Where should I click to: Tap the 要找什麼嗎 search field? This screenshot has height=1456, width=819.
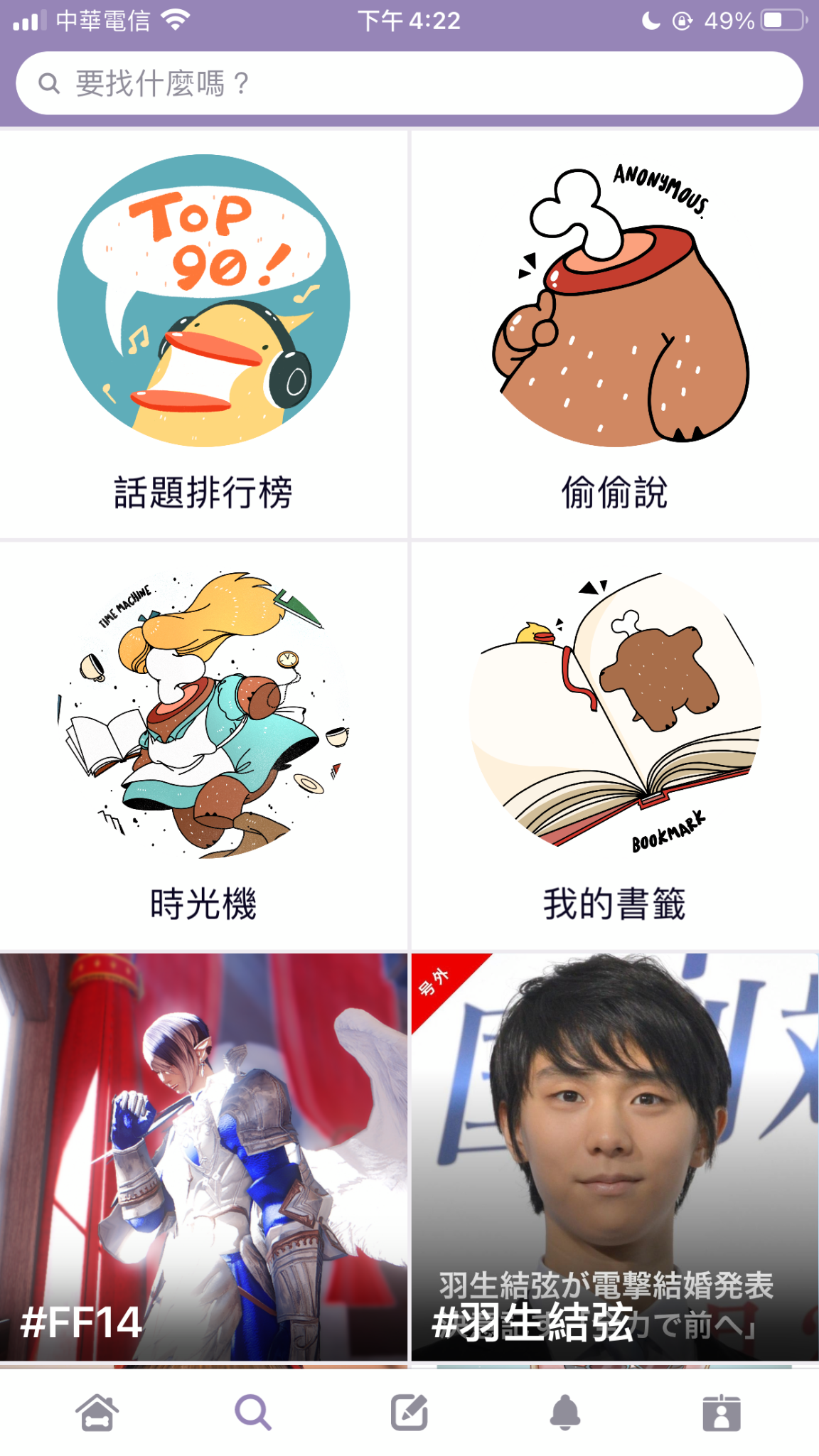click(x=409, y=83)
